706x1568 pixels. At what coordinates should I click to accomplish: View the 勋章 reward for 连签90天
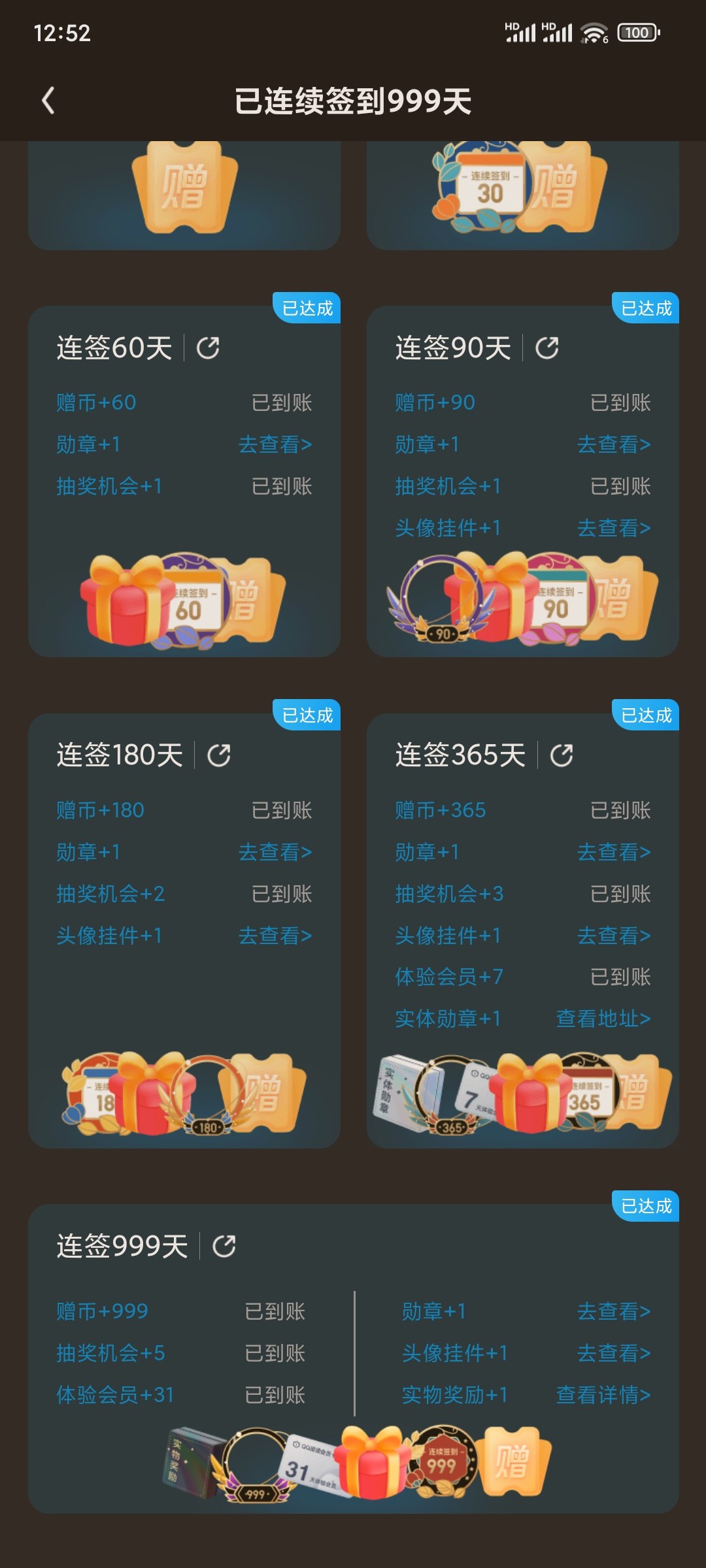pos(614,444)
